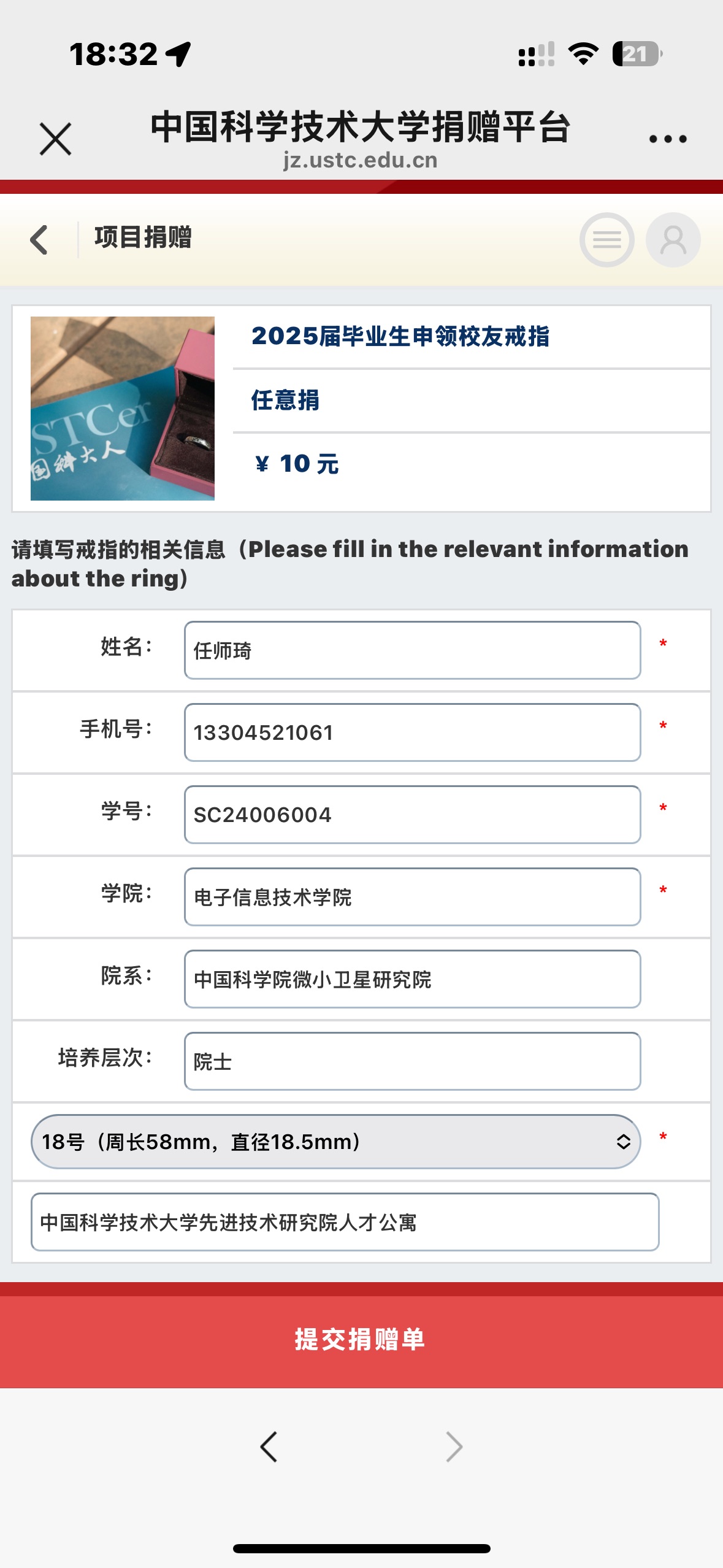The image size is (723, 1568).
Task: Focus the 院系 department field
Action: [412, 979]
